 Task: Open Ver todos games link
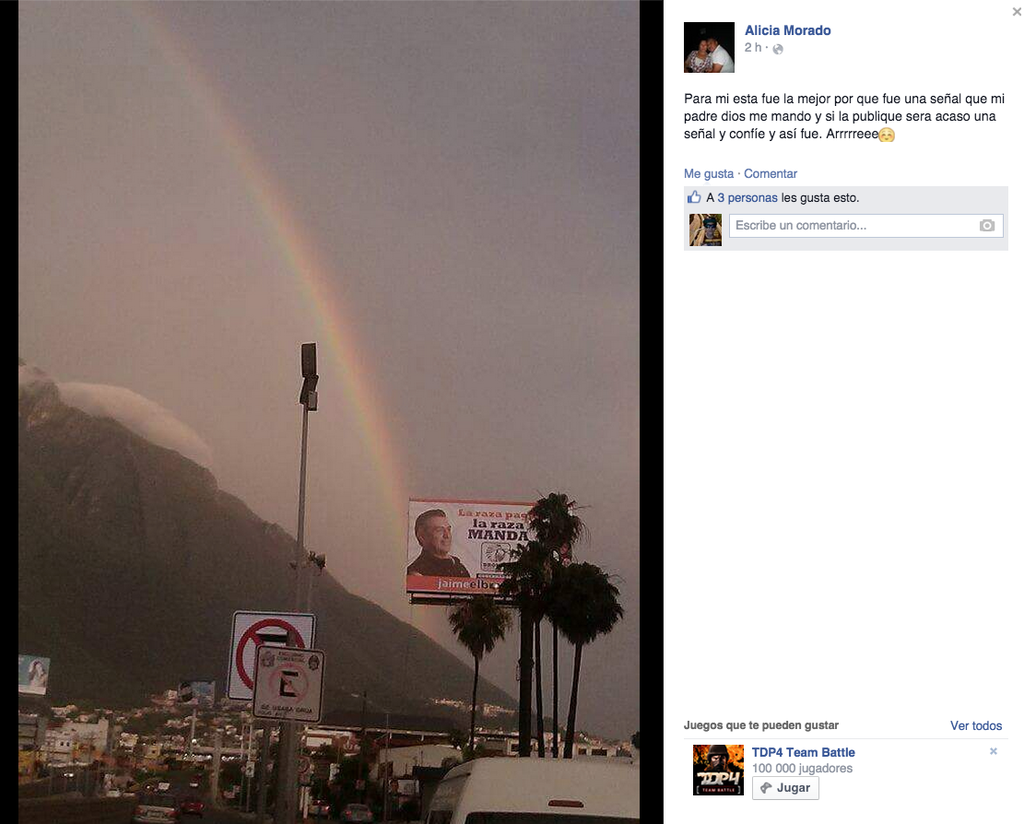975,726
